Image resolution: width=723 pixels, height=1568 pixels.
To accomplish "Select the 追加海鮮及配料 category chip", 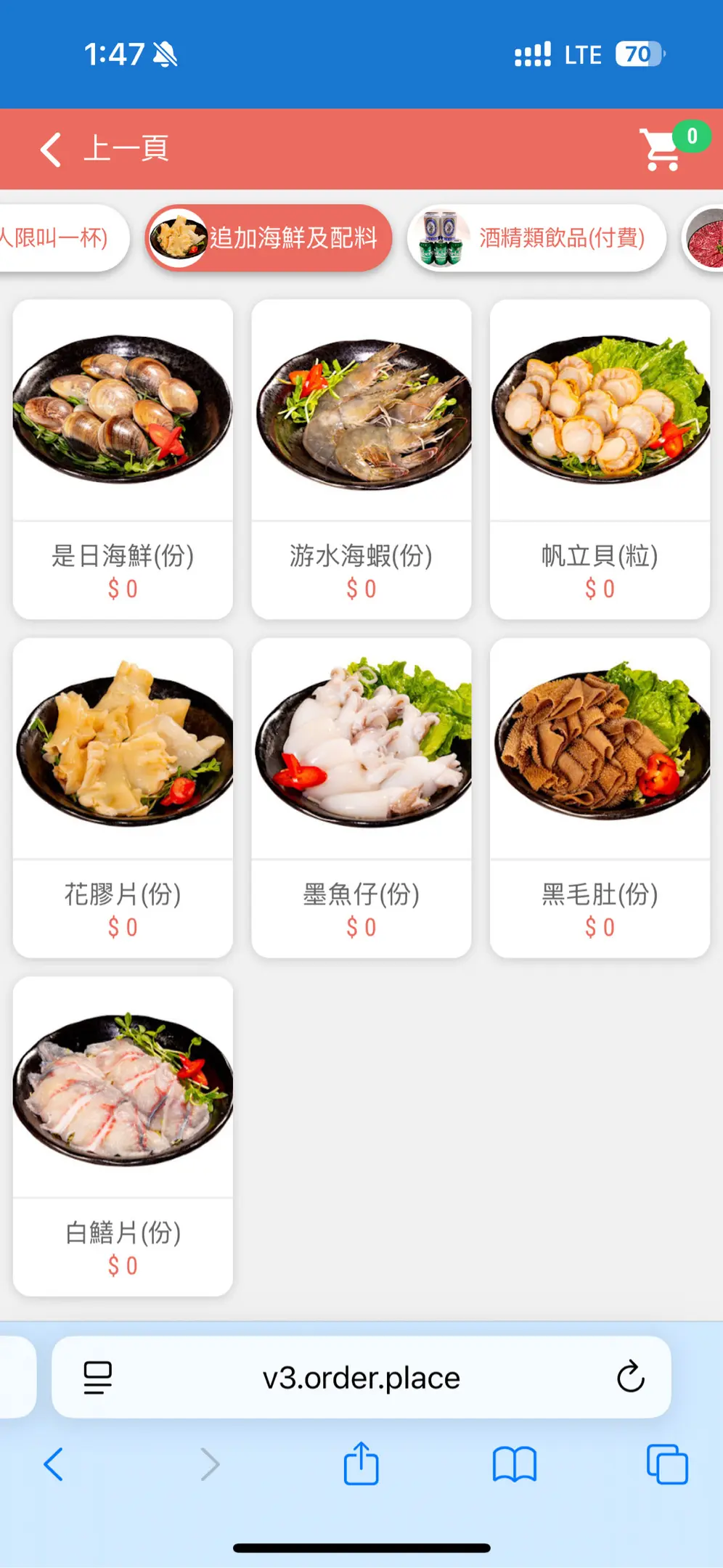I will coord(269,238).
